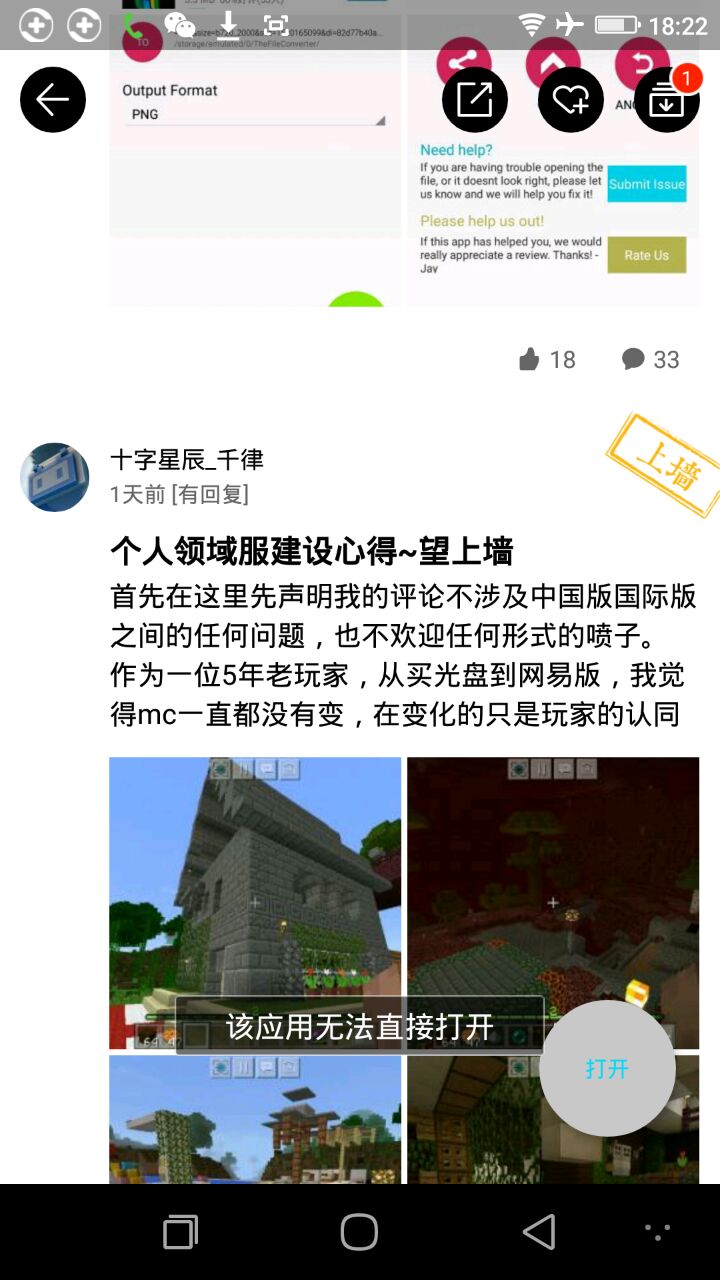Open the 33 comments on the review
Screen dimensions: 720x1280
(x=634, y=360)
